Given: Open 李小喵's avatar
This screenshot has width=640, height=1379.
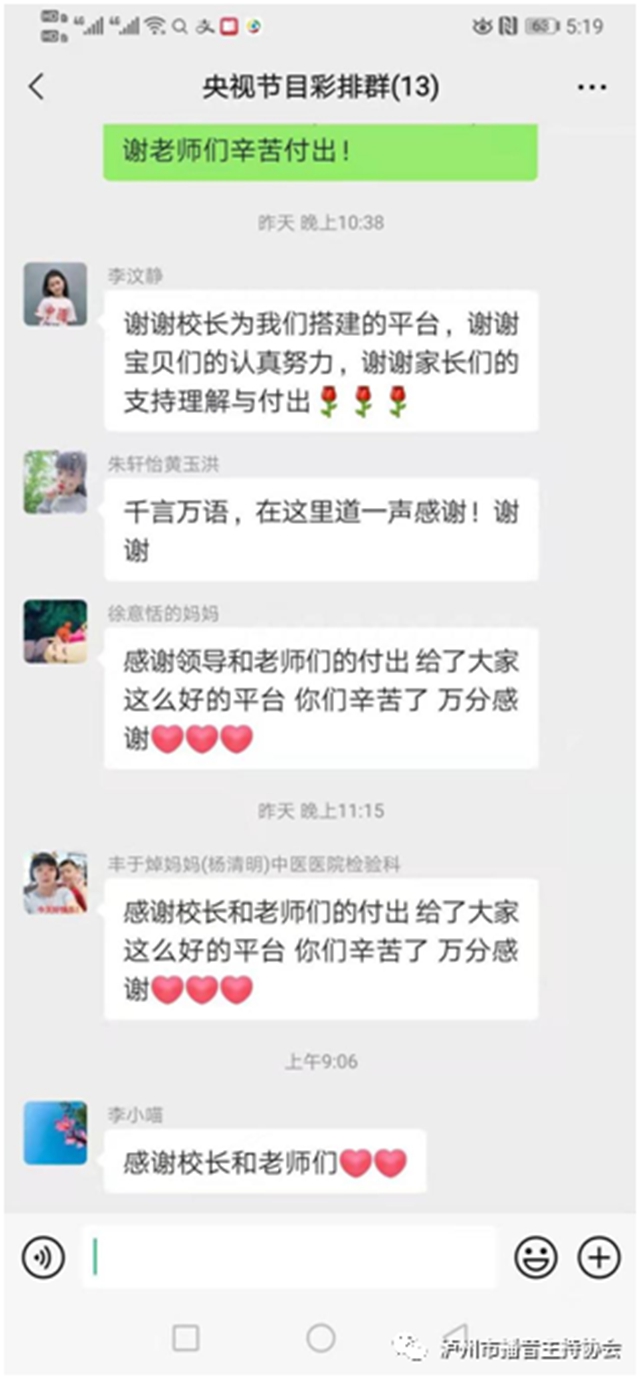Looking at the screenshot, I should (x=55, y=1132).
